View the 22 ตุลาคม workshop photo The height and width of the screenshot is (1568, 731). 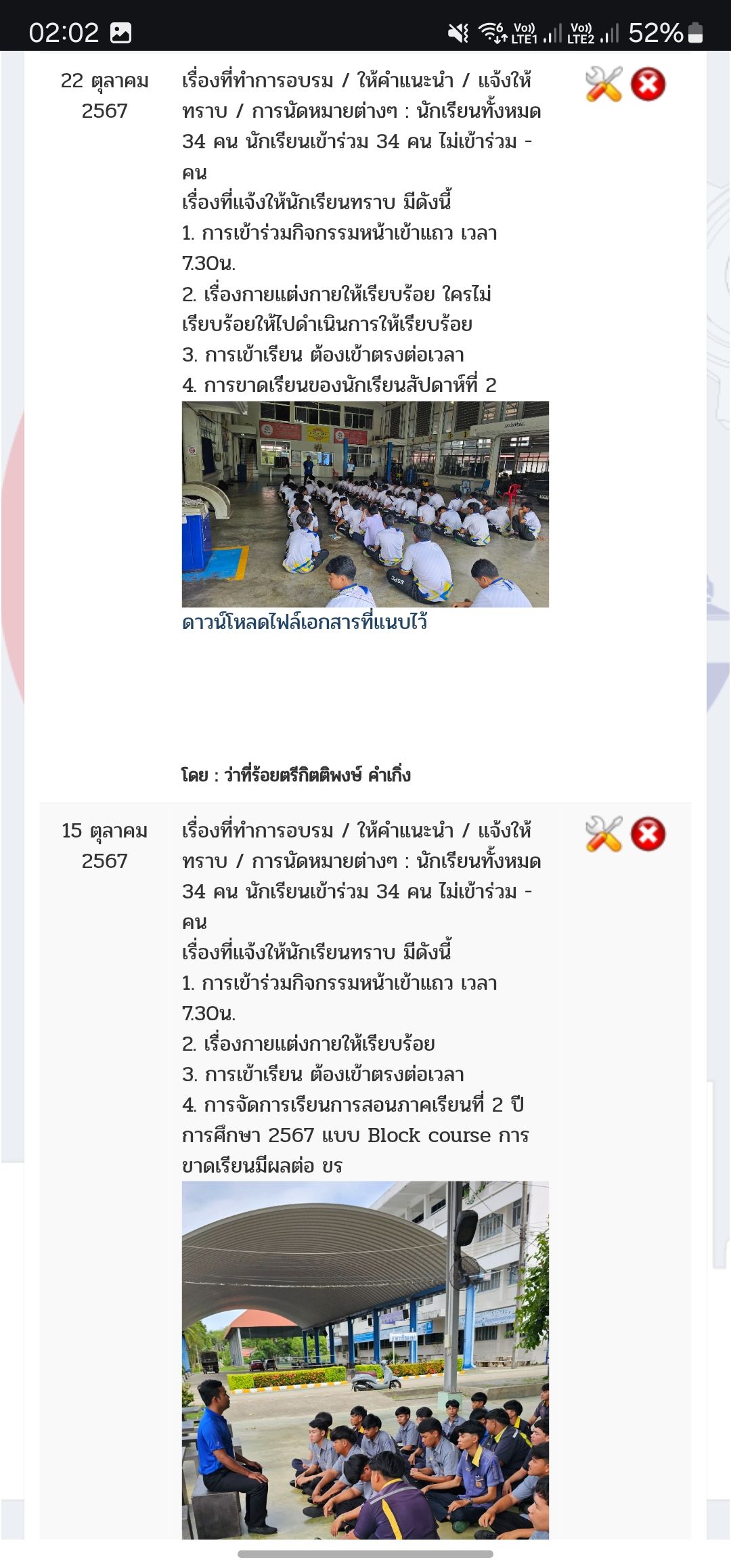[x=365, y=504]
